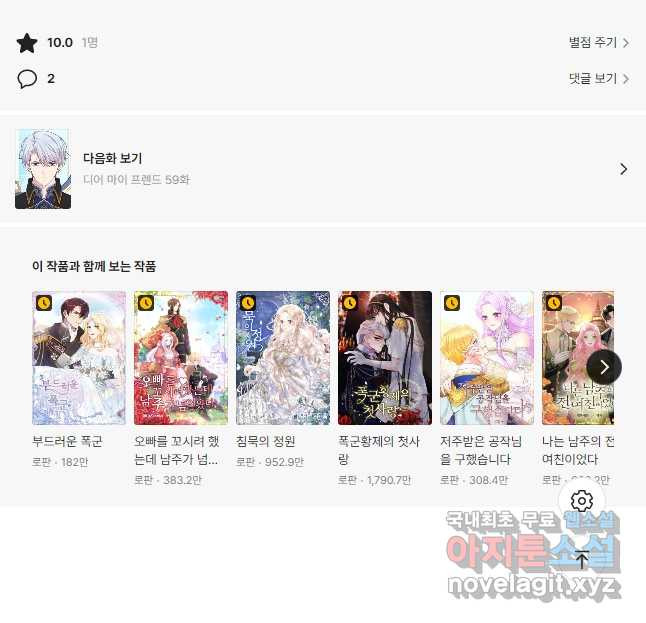Image resolution: width=646 pixels, height=623 pixels.
Task: Open the viewer settings gear
Action: point(582,501)
